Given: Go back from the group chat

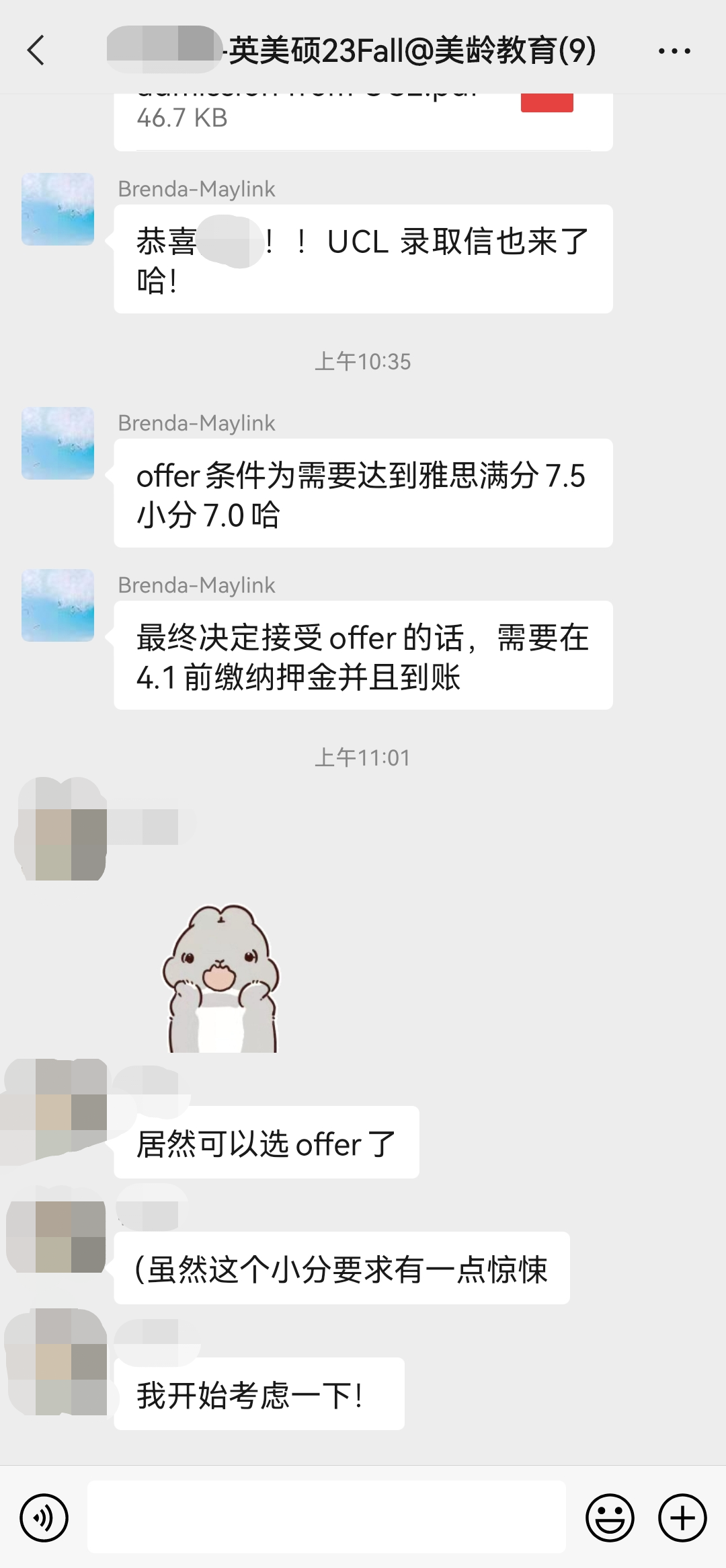Looking at the screenshot, I should tap(36, 50).
